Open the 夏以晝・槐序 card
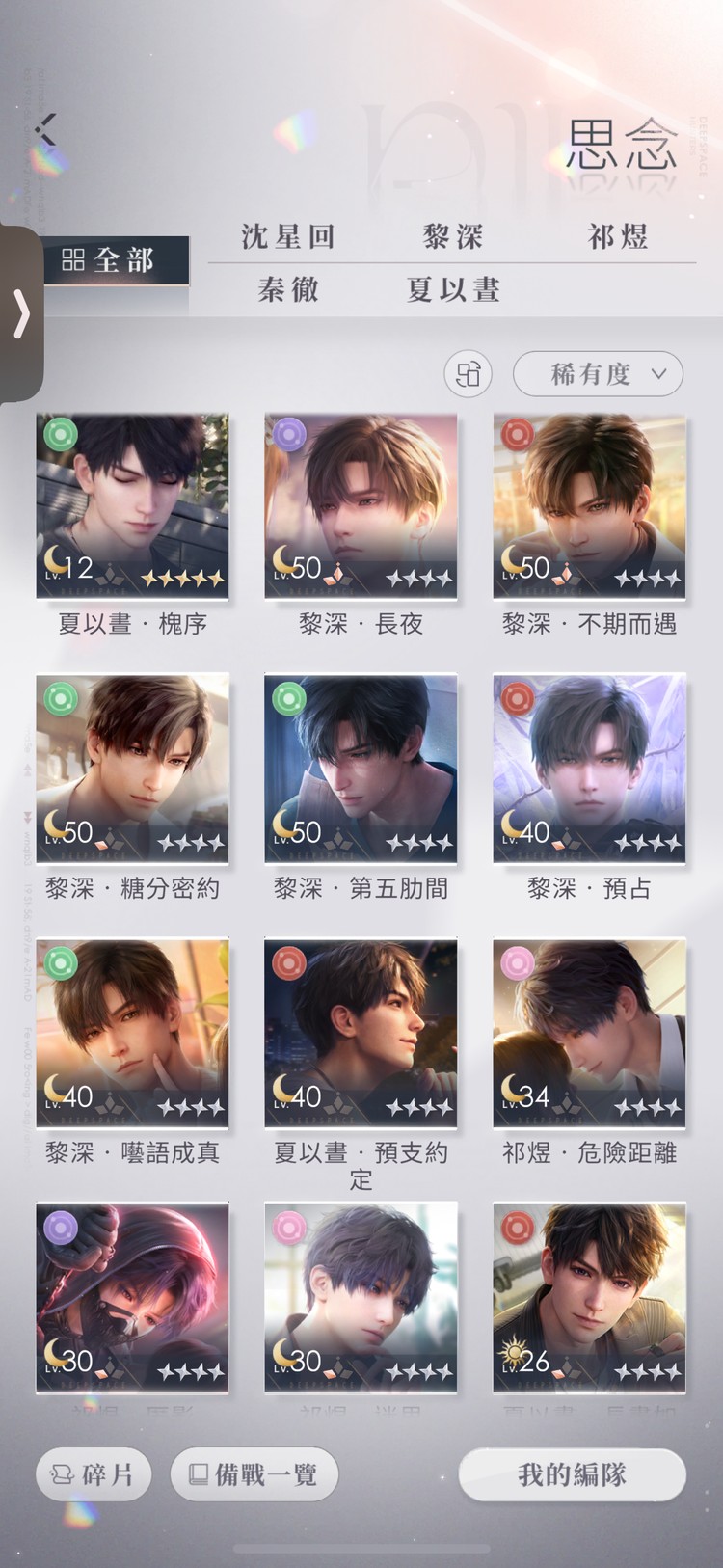The image size is (723, 1568). tap(133, 506)
